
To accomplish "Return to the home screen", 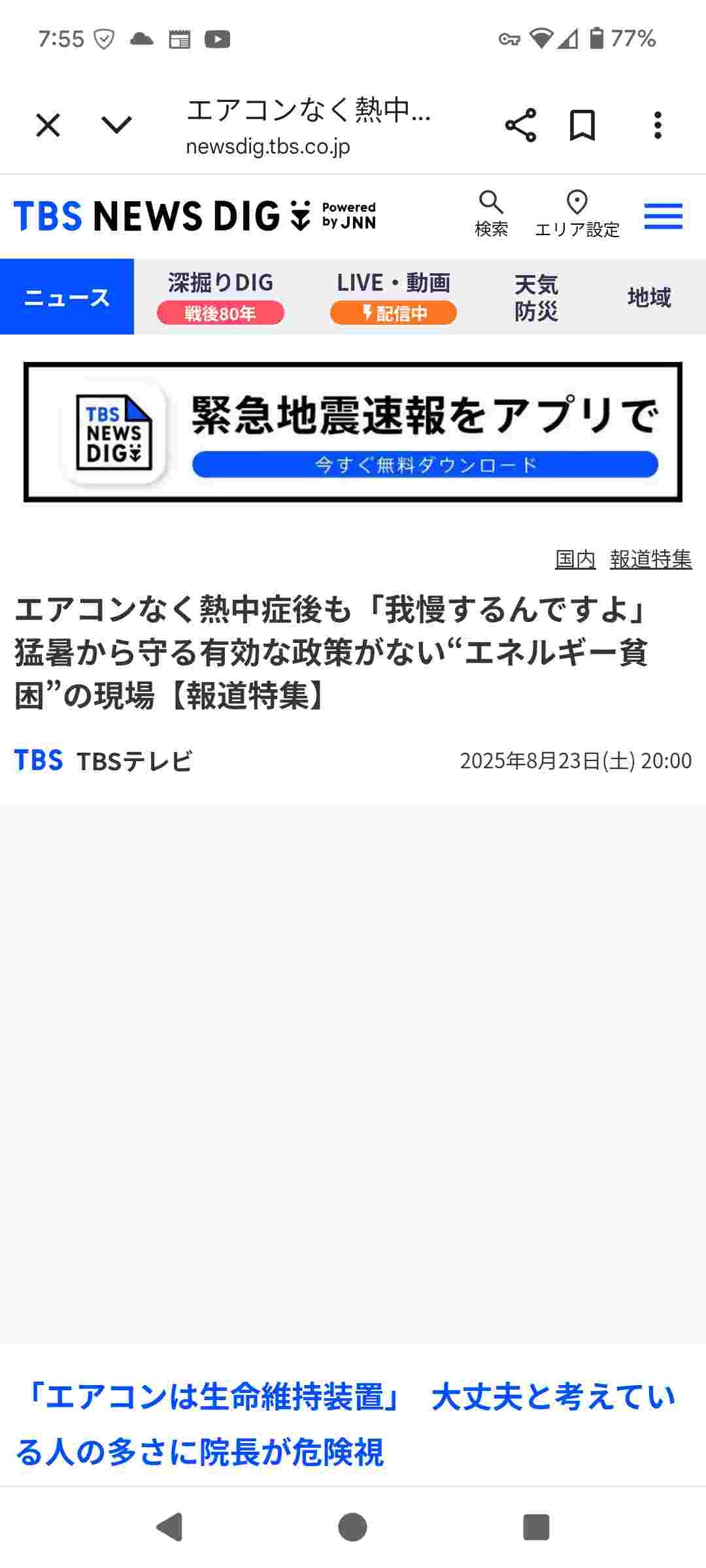I will (353, 1527).
